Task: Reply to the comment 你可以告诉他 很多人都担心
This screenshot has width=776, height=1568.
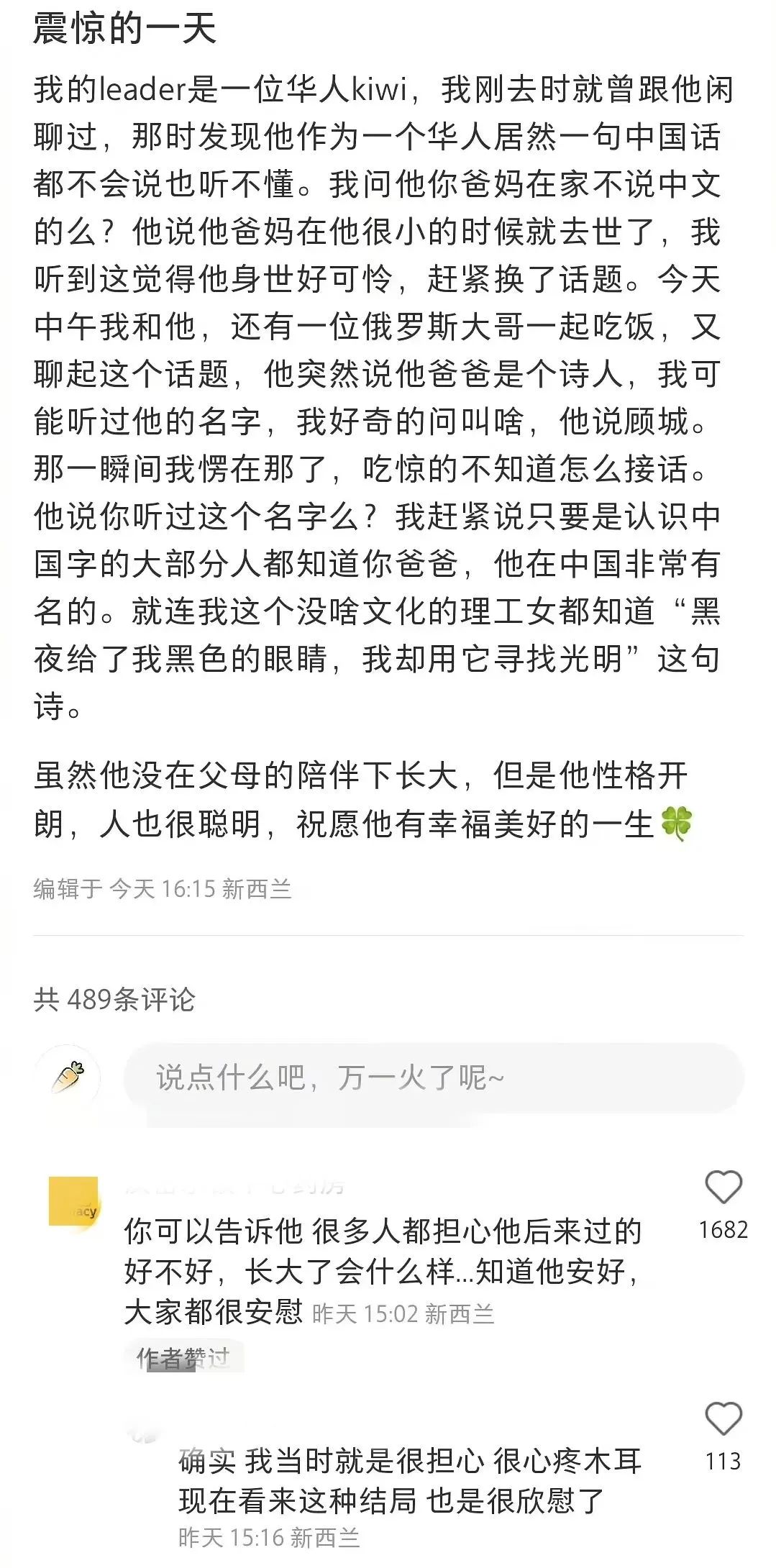Action: (x=381, y=1271)
